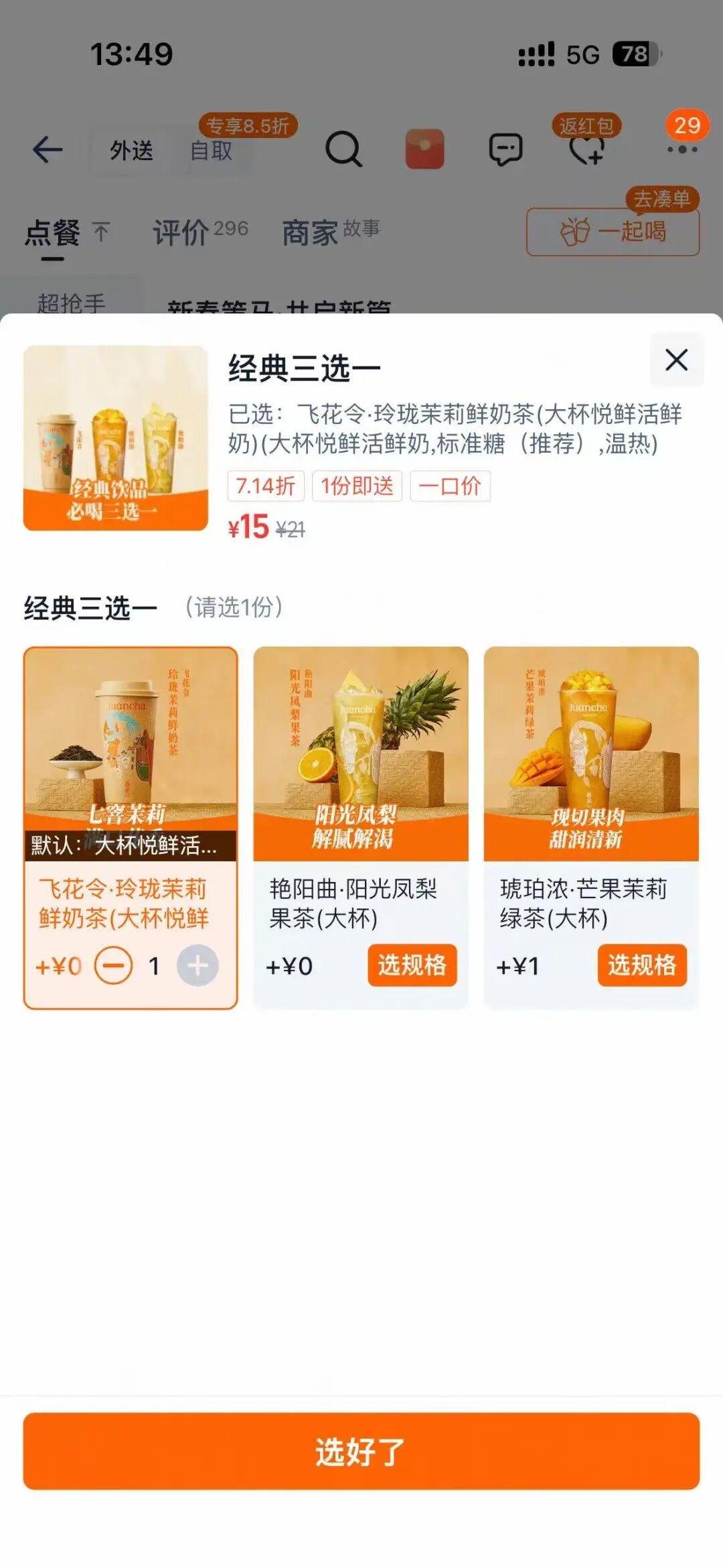Decrease quantity of 飞花令·玲珑茉莉鲜奶茶
723x1568 pixels.
click(113, 966)
